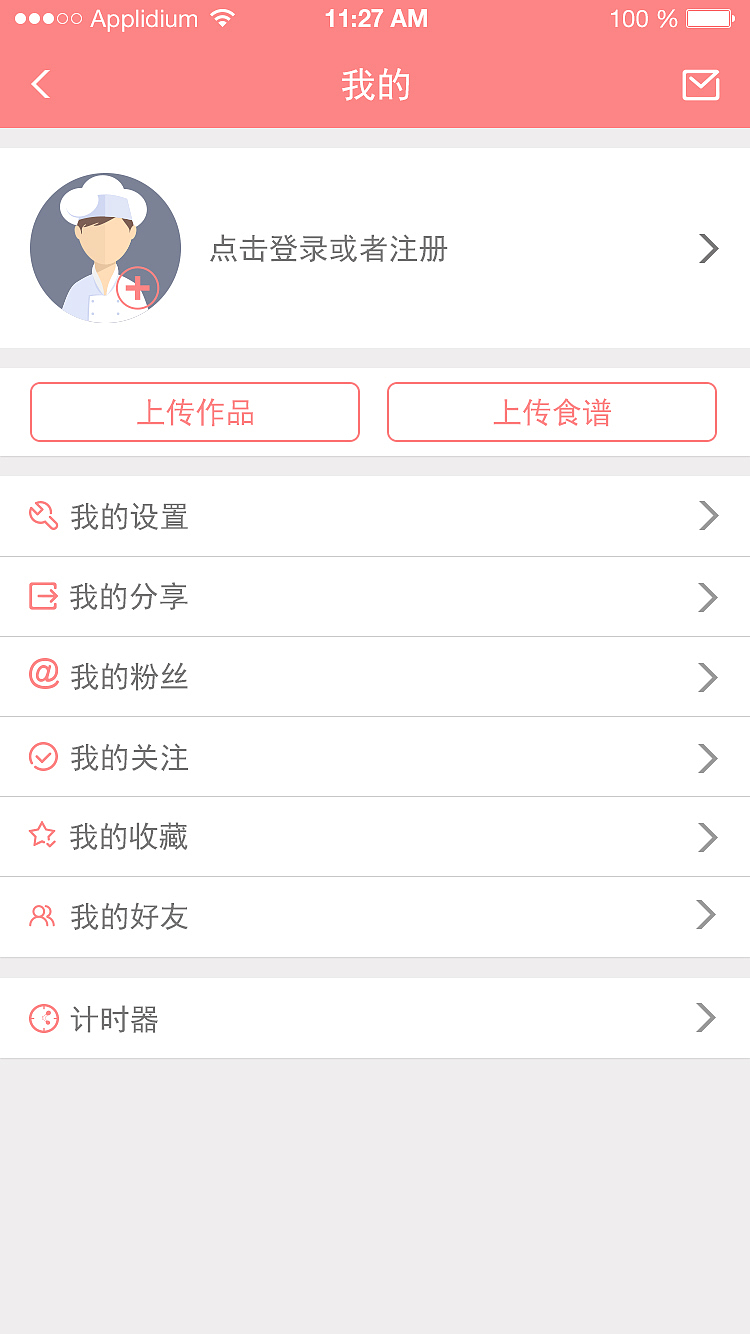Click the share icon beside 我的分享

tap(42, 597)
